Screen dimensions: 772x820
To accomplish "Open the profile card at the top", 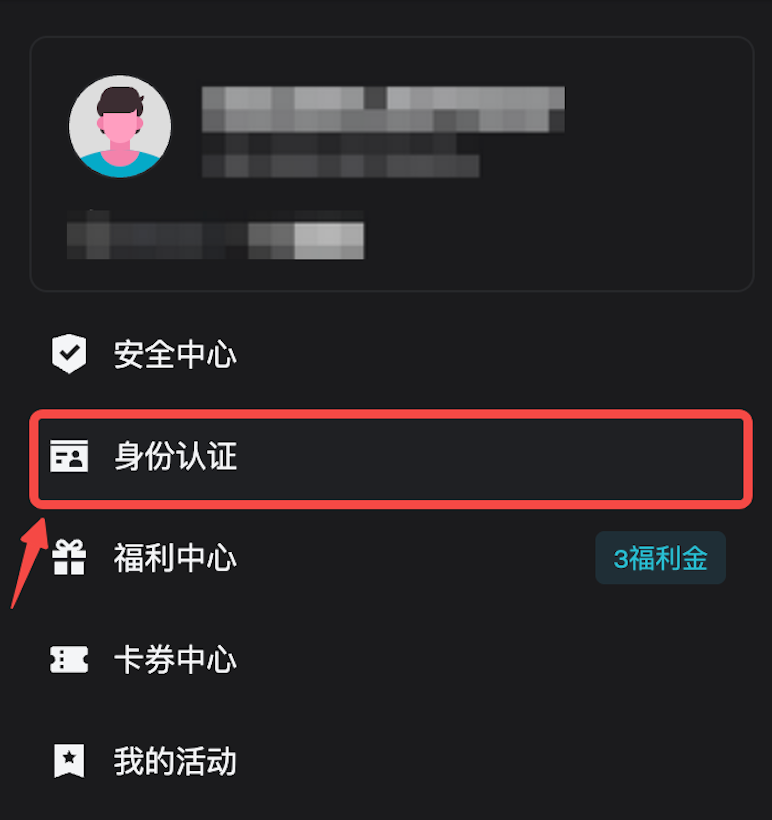I will (391, 165).
